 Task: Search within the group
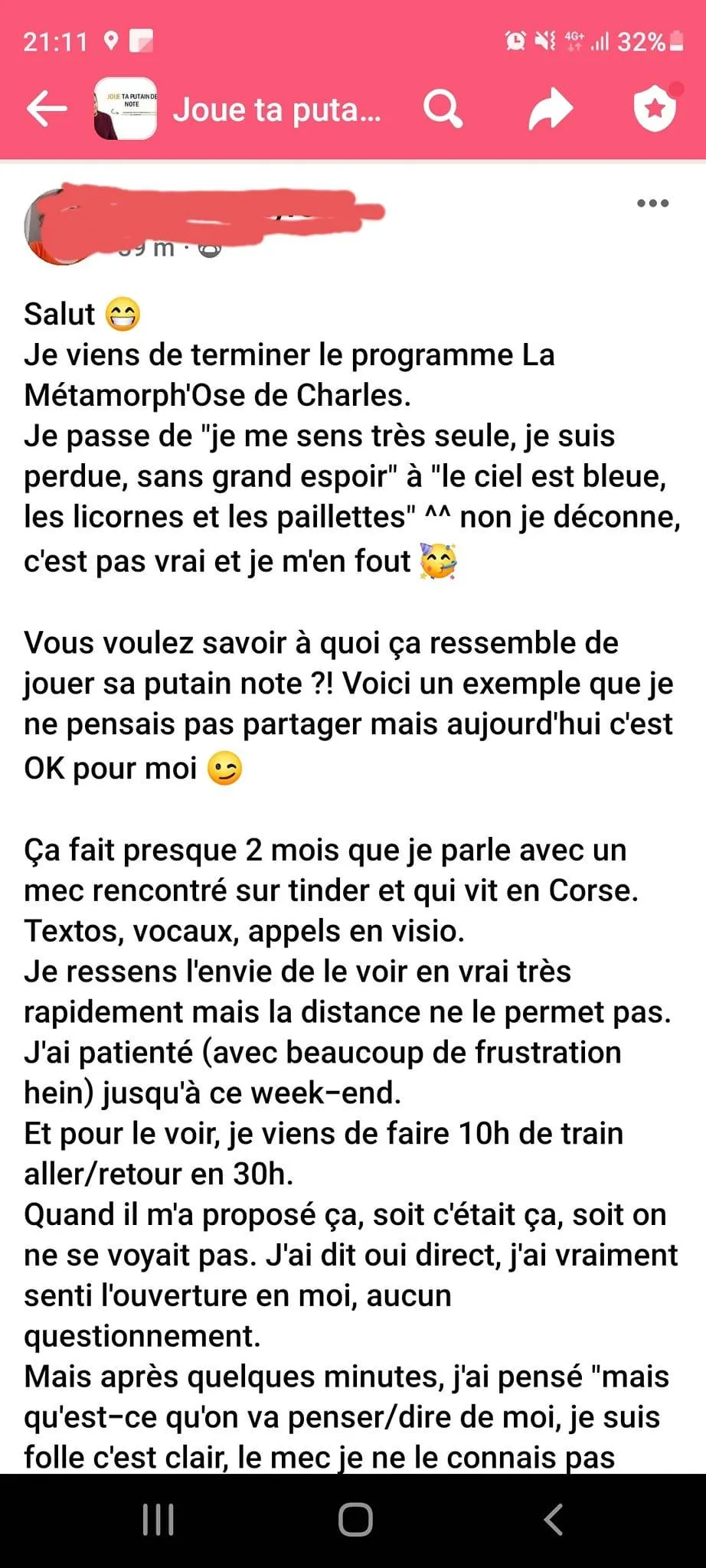[x=443, y=109]
